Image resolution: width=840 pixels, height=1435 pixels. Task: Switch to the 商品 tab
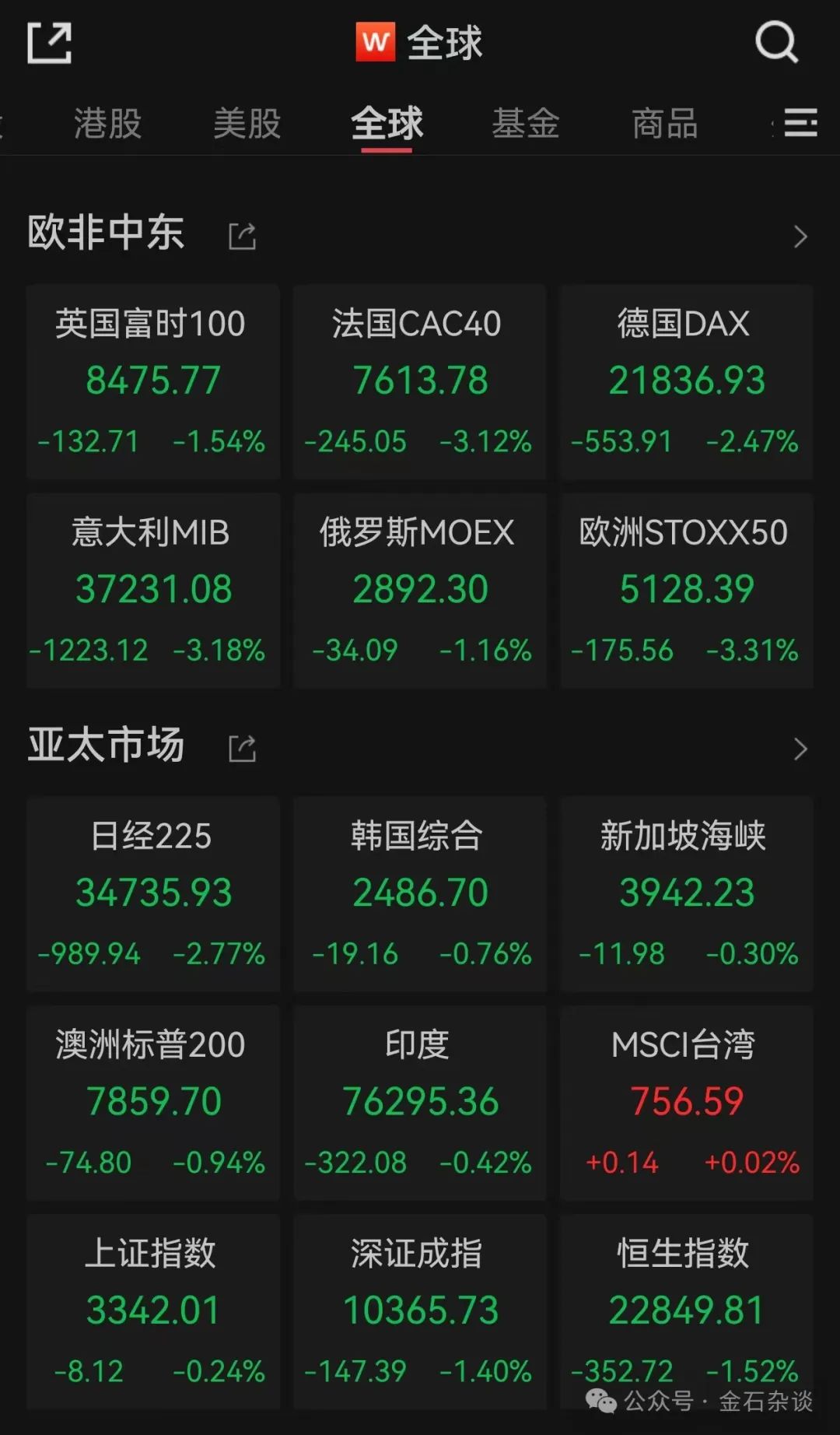pos(664,123)
